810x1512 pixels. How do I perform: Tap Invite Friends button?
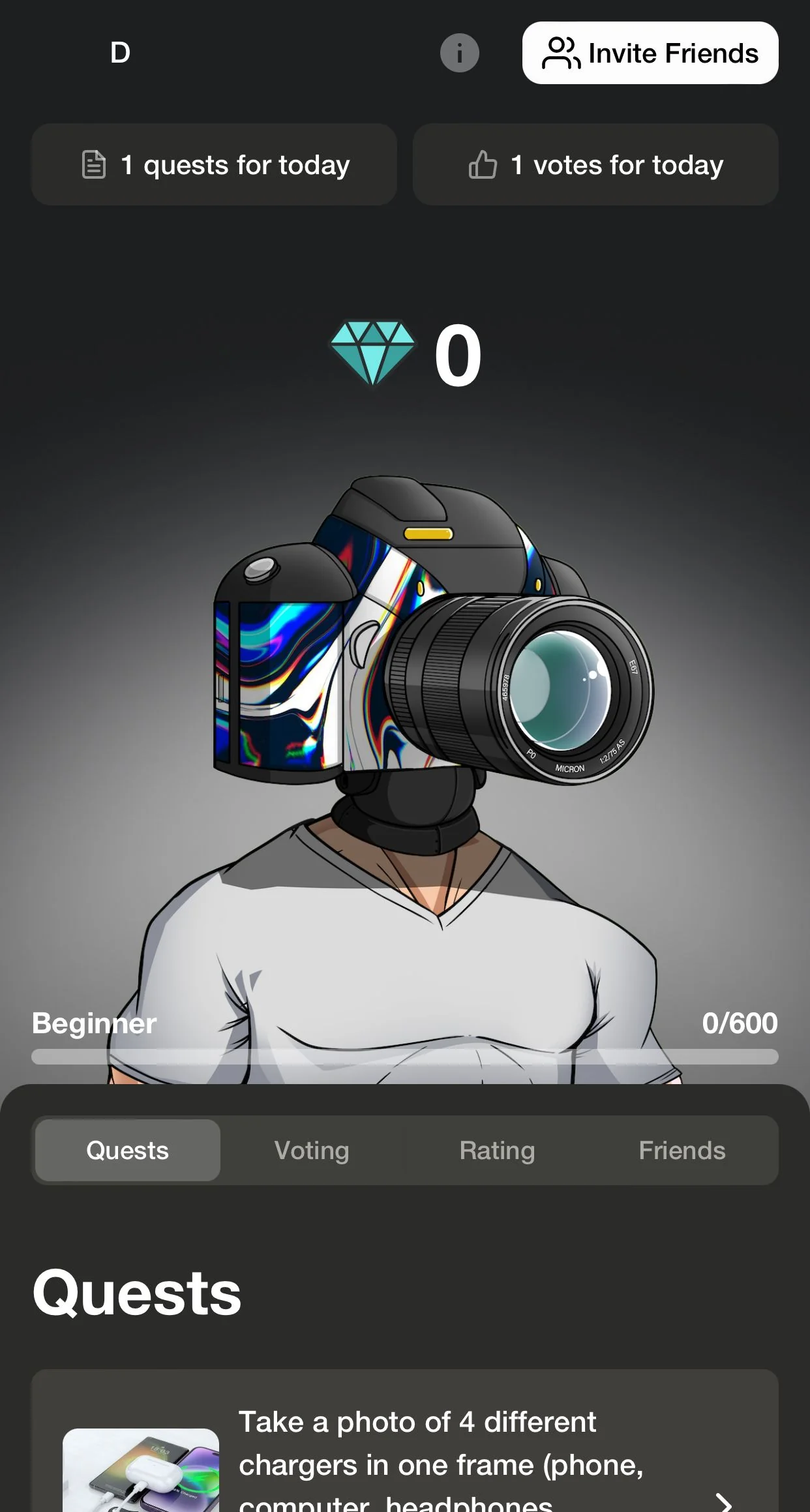(650, 53)
